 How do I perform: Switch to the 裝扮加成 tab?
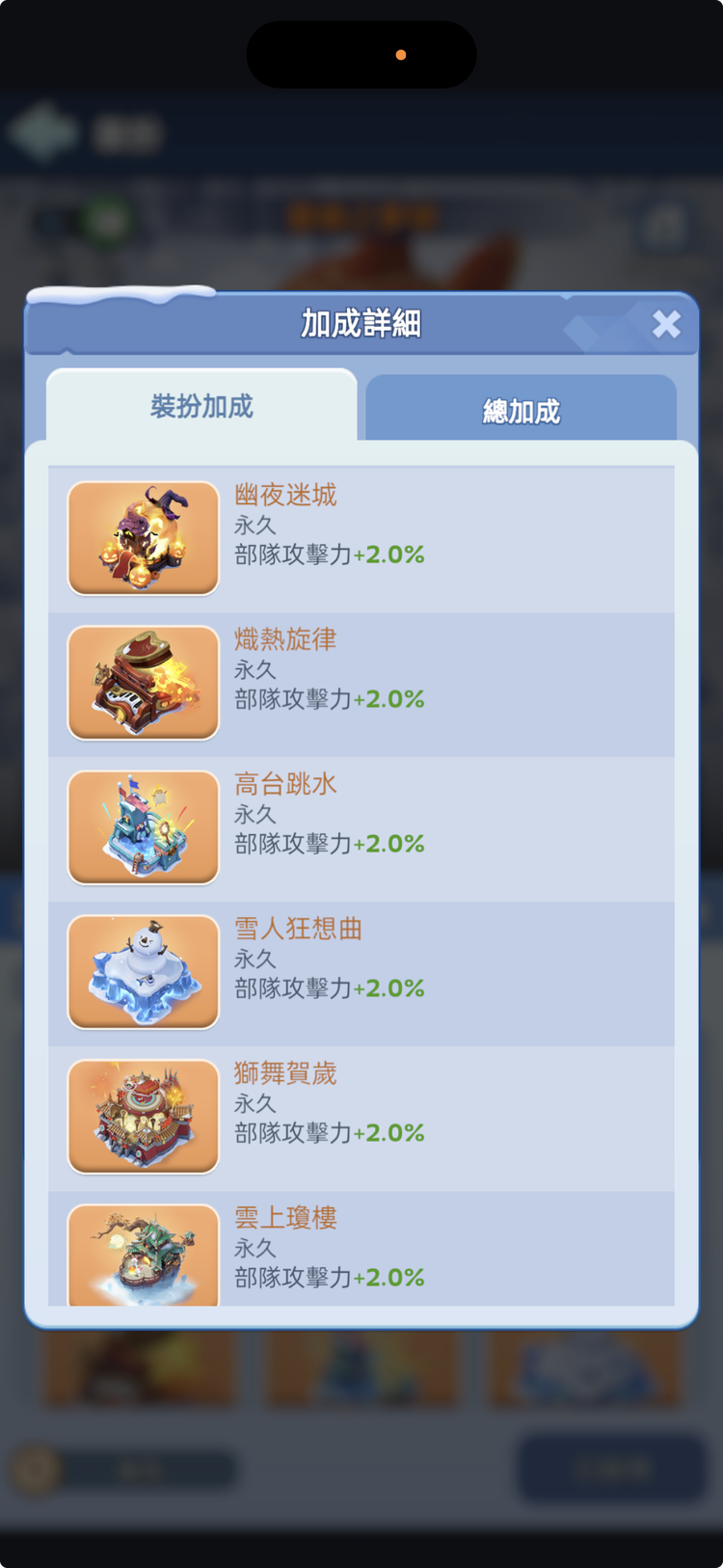[202, 408]
